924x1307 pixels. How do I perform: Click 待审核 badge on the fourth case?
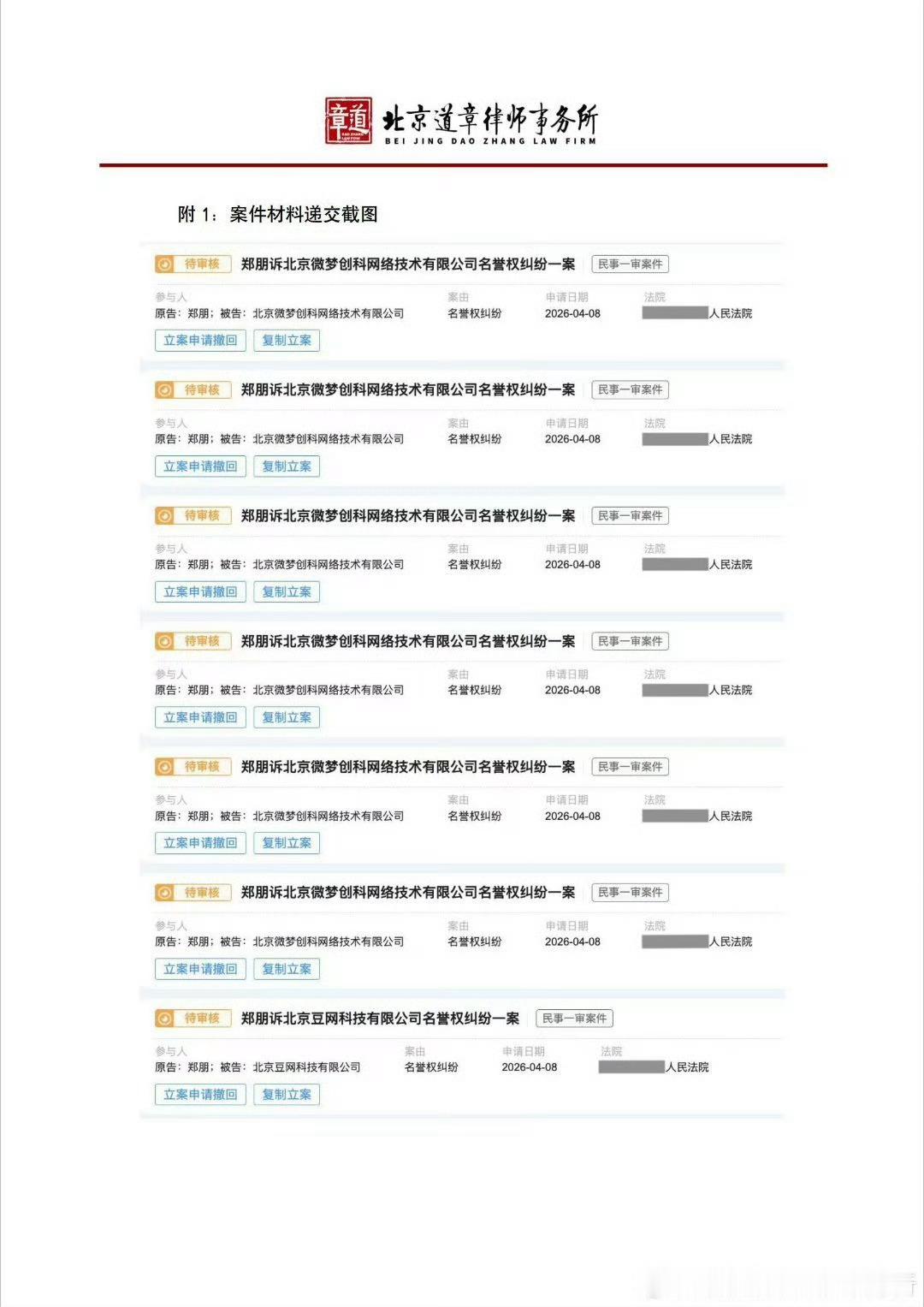(203, 641)
